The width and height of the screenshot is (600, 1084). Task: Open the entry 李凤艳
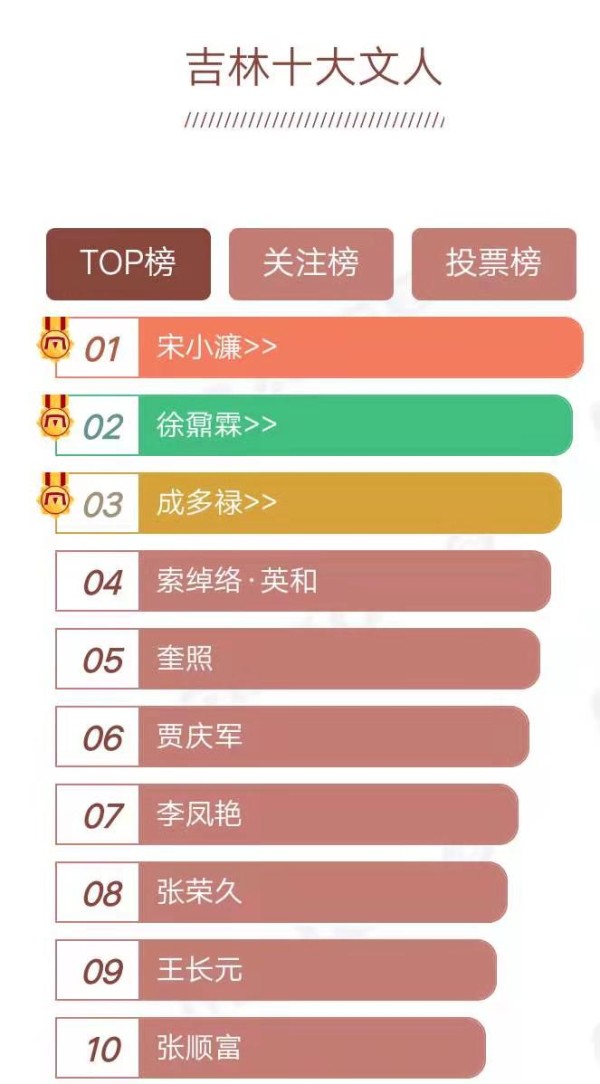coord(286,814)
